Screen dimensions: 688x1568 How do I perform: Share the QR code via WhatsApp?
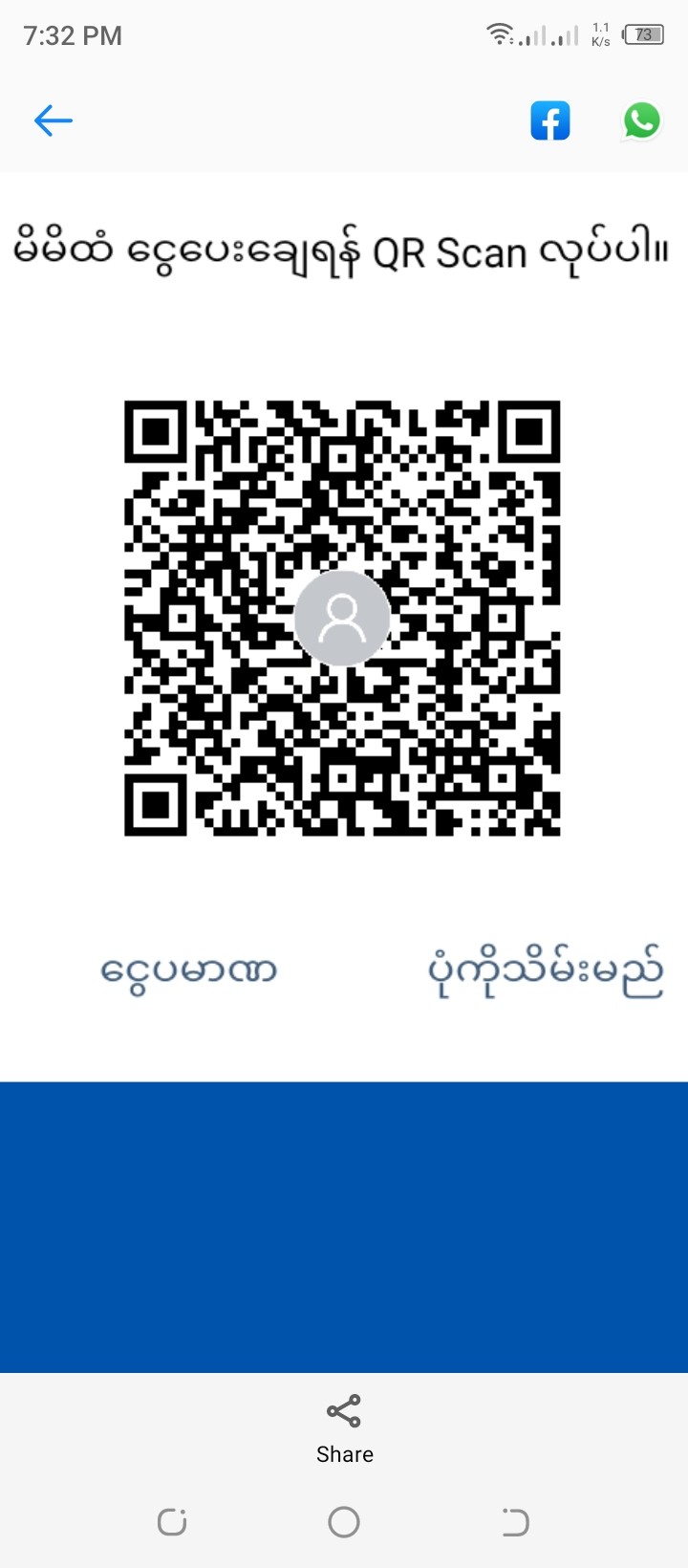click(641, 121)
